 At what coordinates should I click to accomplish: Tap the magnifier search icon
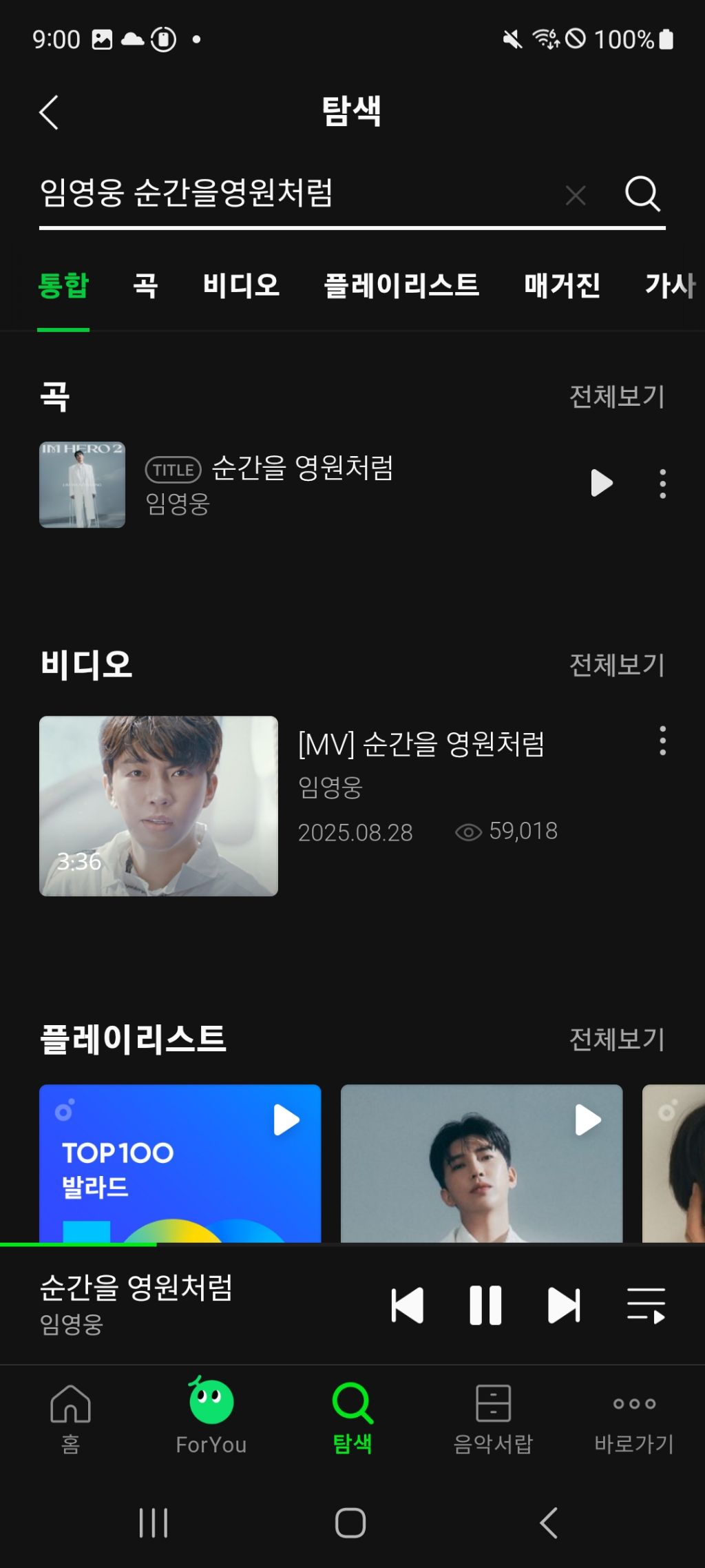pyautogui.click(x=642, y=194)
